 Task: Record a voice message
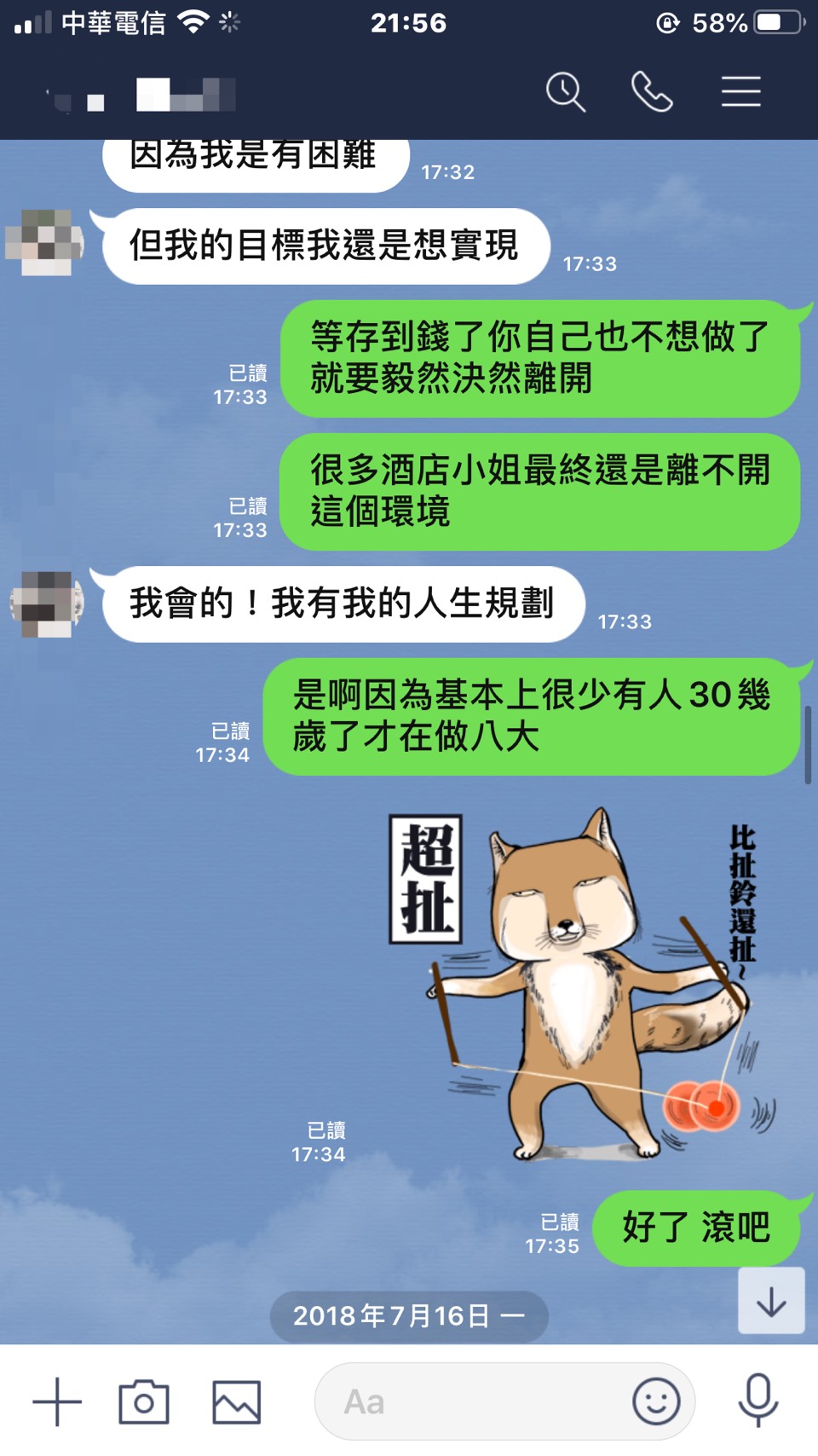point(758,1401)
